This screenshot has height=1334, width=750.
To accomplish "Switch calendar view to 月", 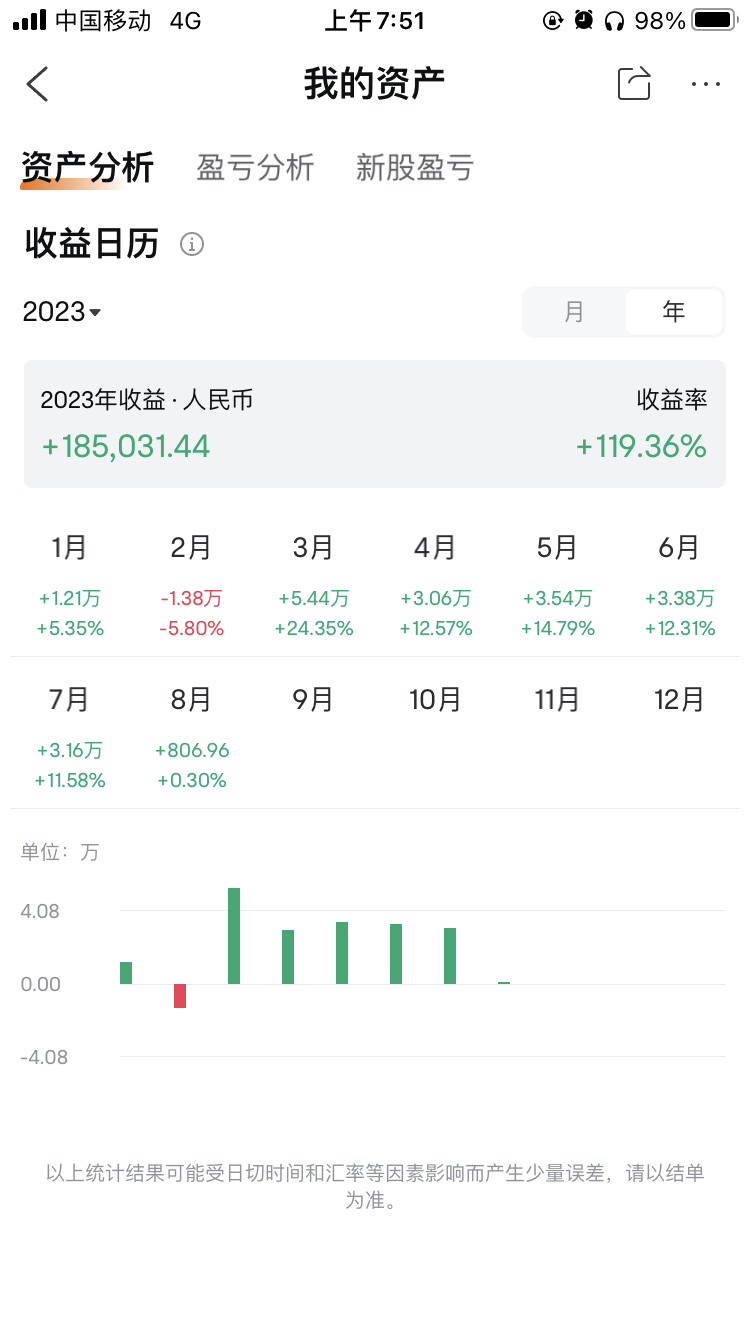I will point(574,312).
